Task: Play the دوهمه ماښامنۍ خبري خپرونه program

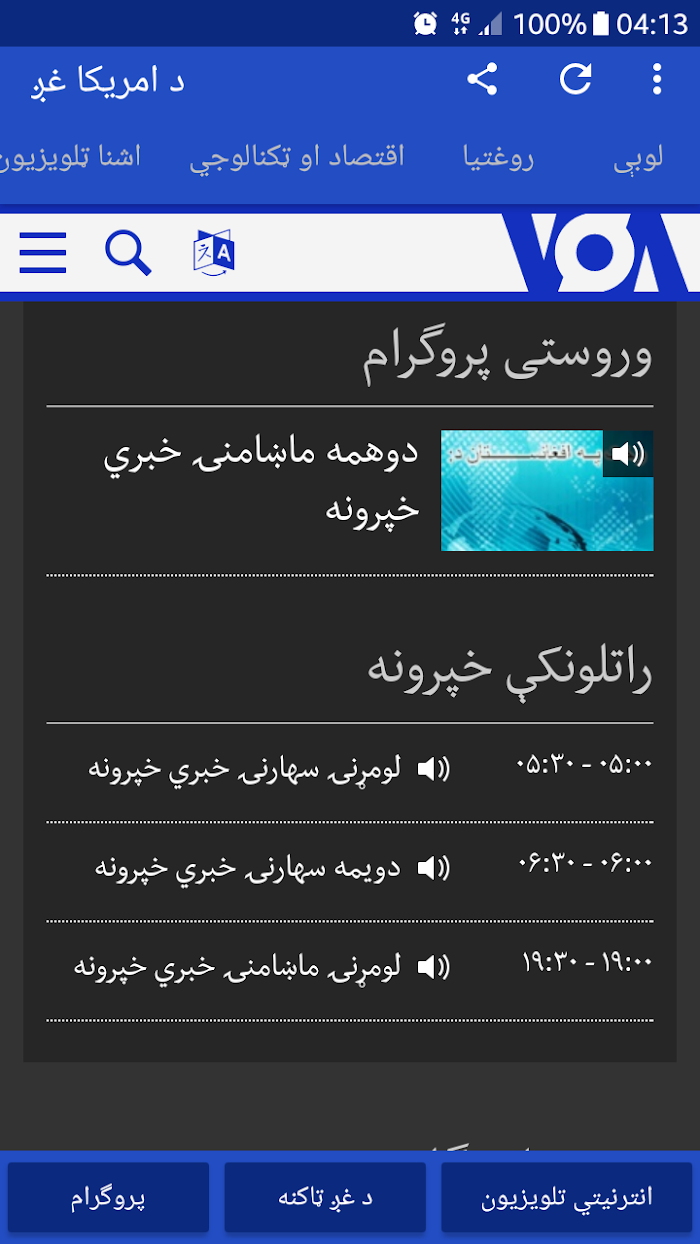Action: [547, 490]
